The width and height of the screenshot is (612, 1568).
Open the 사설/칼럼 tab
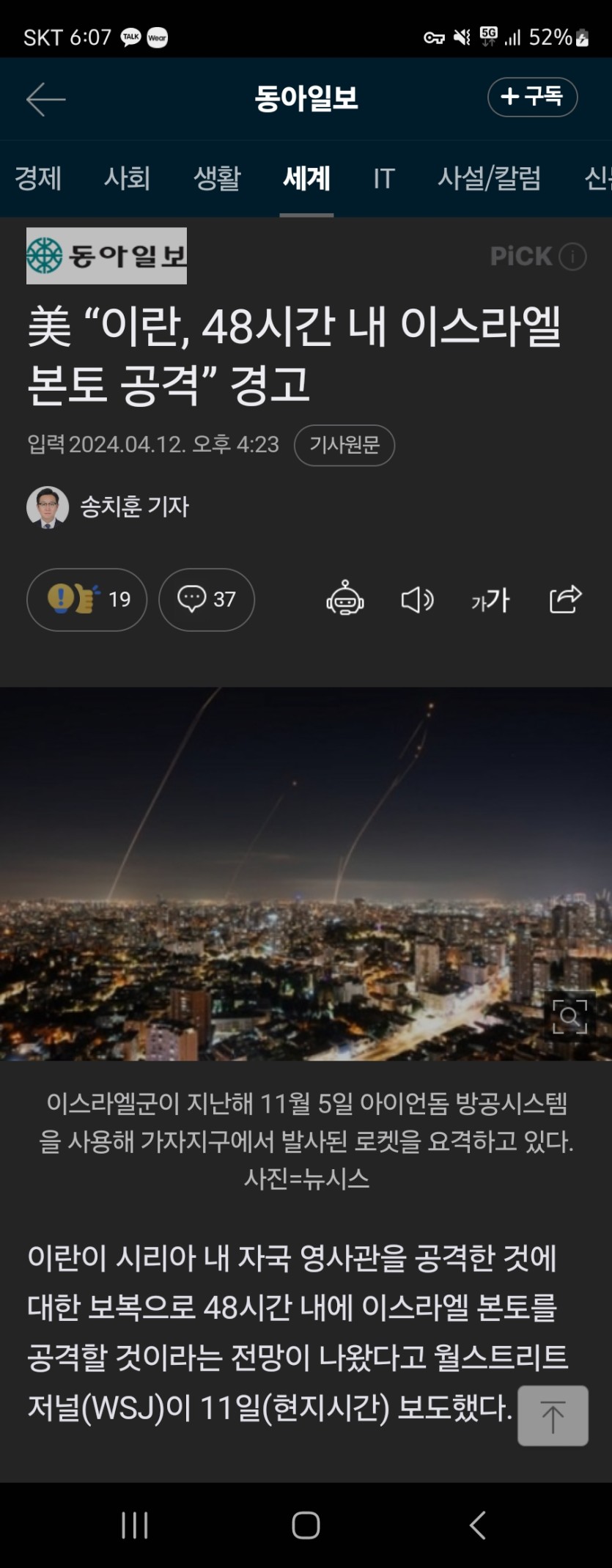(x=489, y=178)
